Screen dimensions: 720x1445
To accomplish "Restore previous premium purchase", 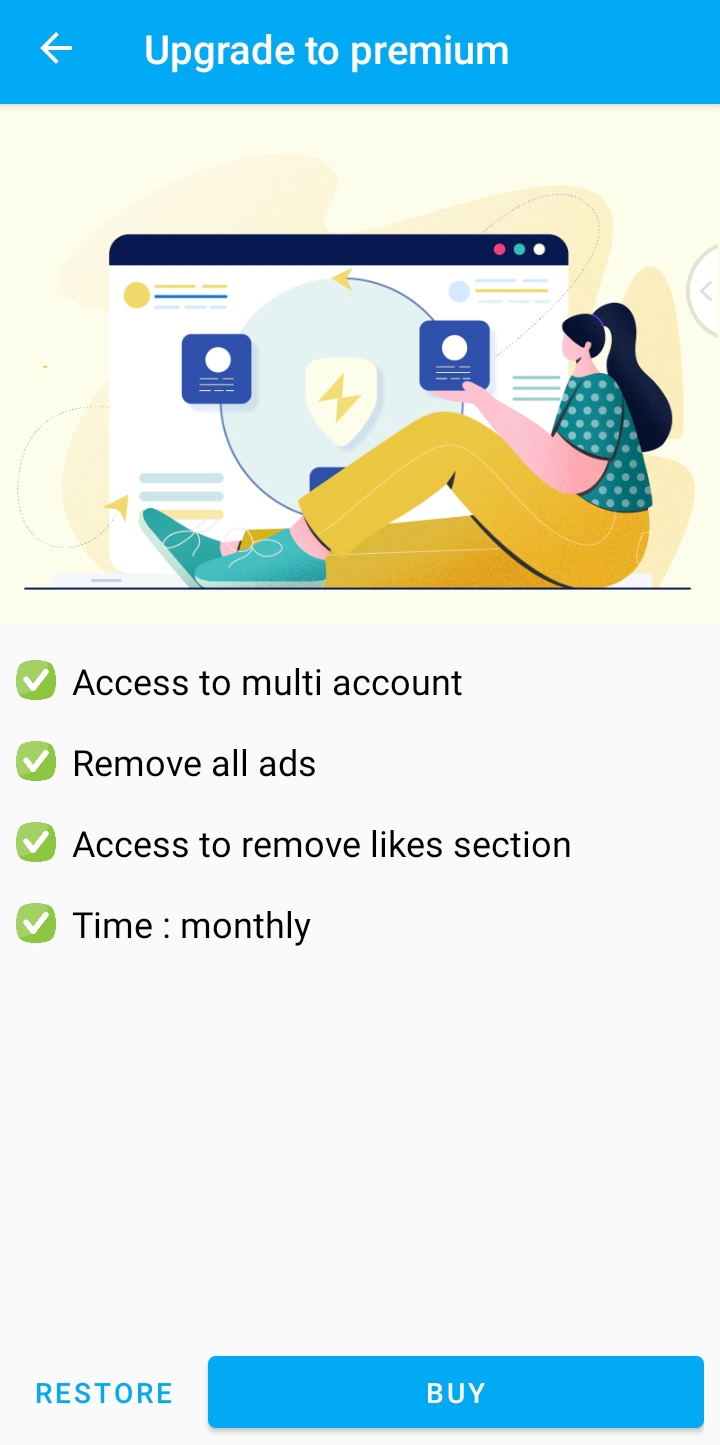I will coord(104,1393).
